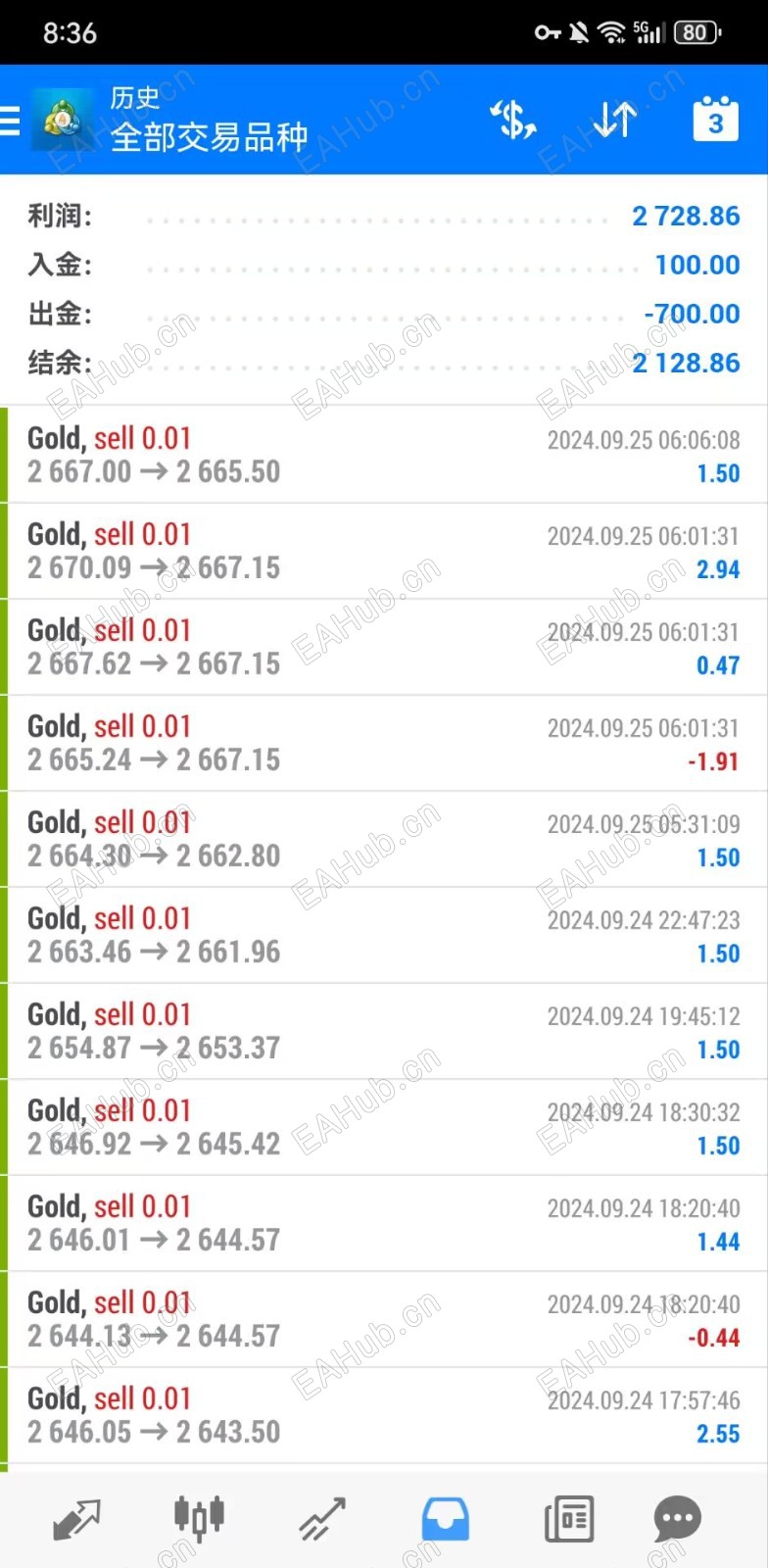The height and width of the screenshot is (1568, 768).
Task: Open the news tab
Action: click(568, 1519)
